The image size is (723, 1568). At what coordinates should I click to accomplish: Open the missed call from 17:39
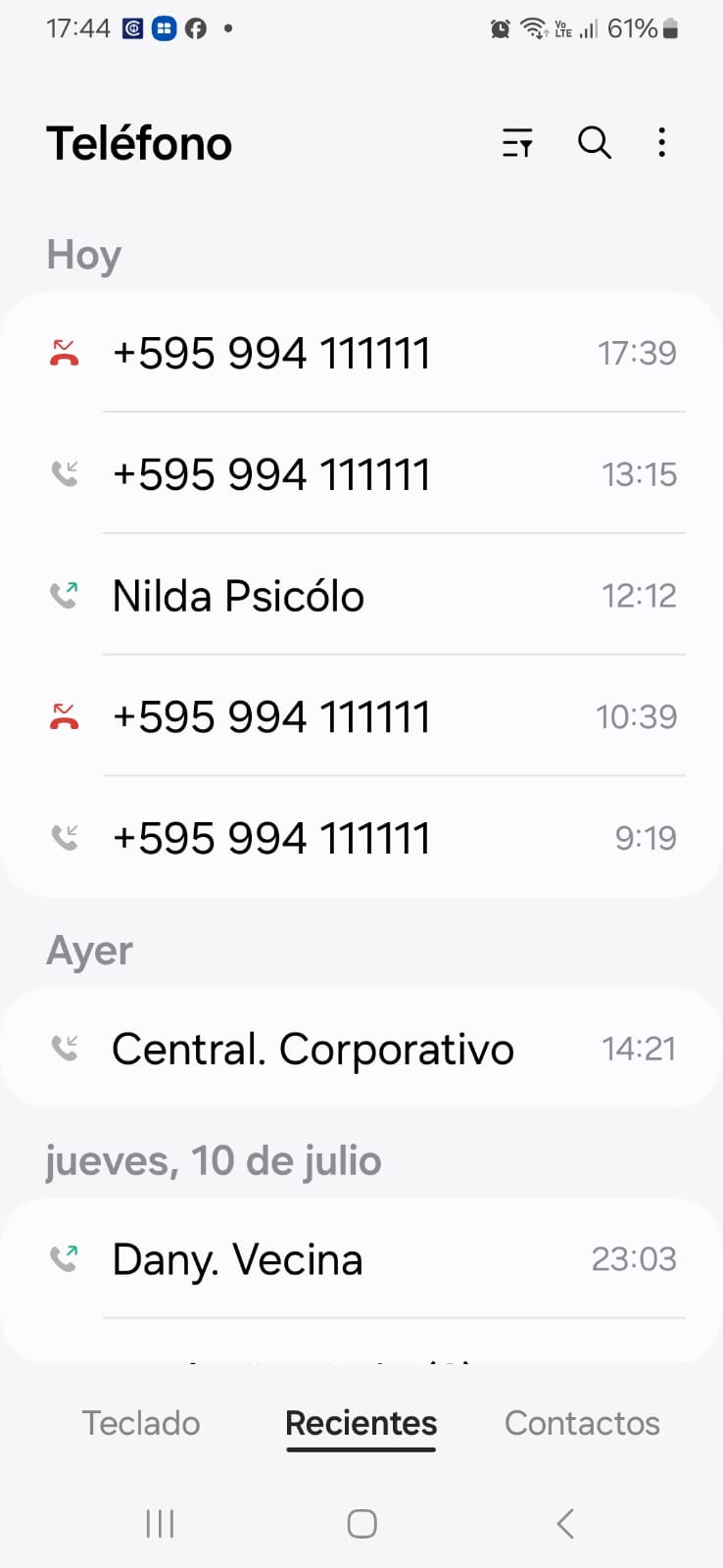(x=362, y=353)
